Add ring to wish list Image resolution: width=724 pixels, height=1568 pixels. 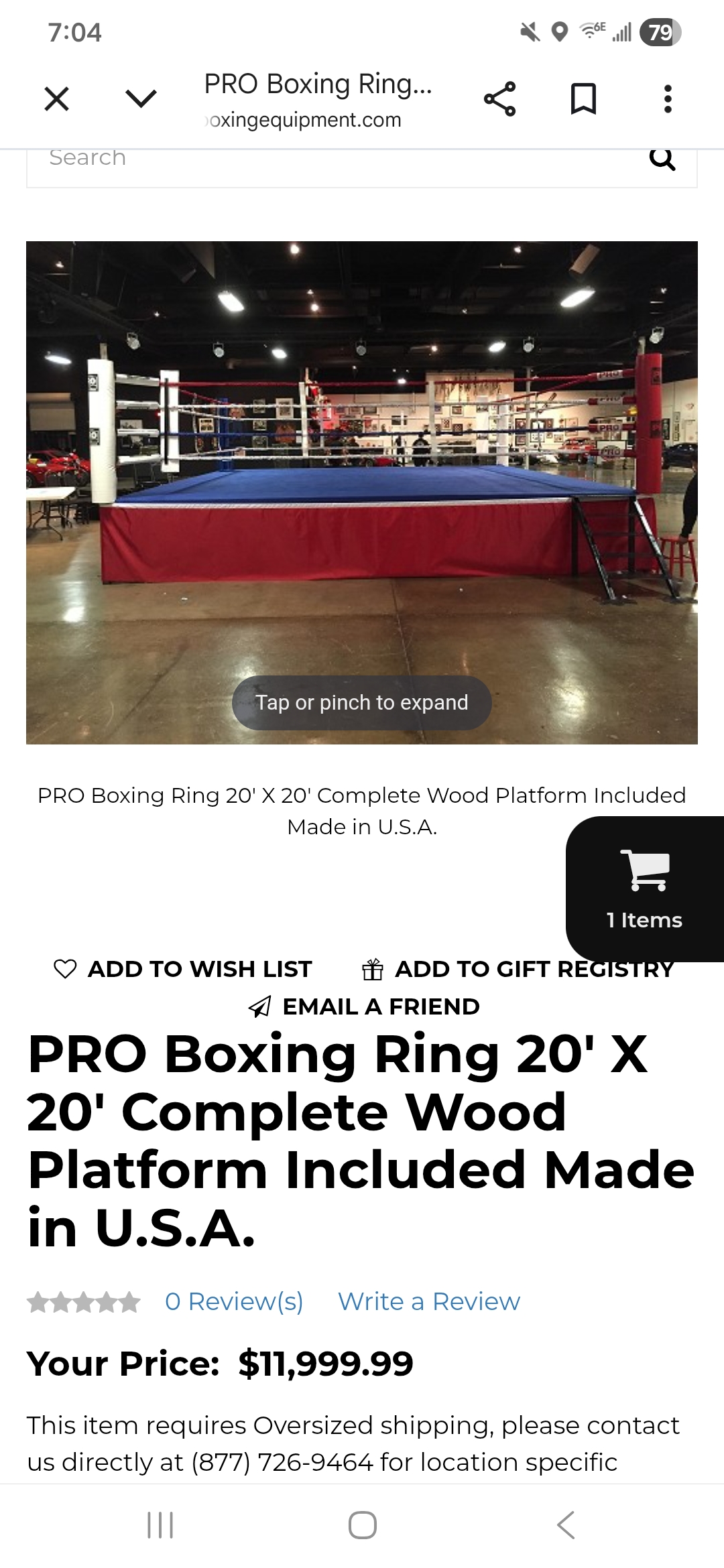point(183,969)
